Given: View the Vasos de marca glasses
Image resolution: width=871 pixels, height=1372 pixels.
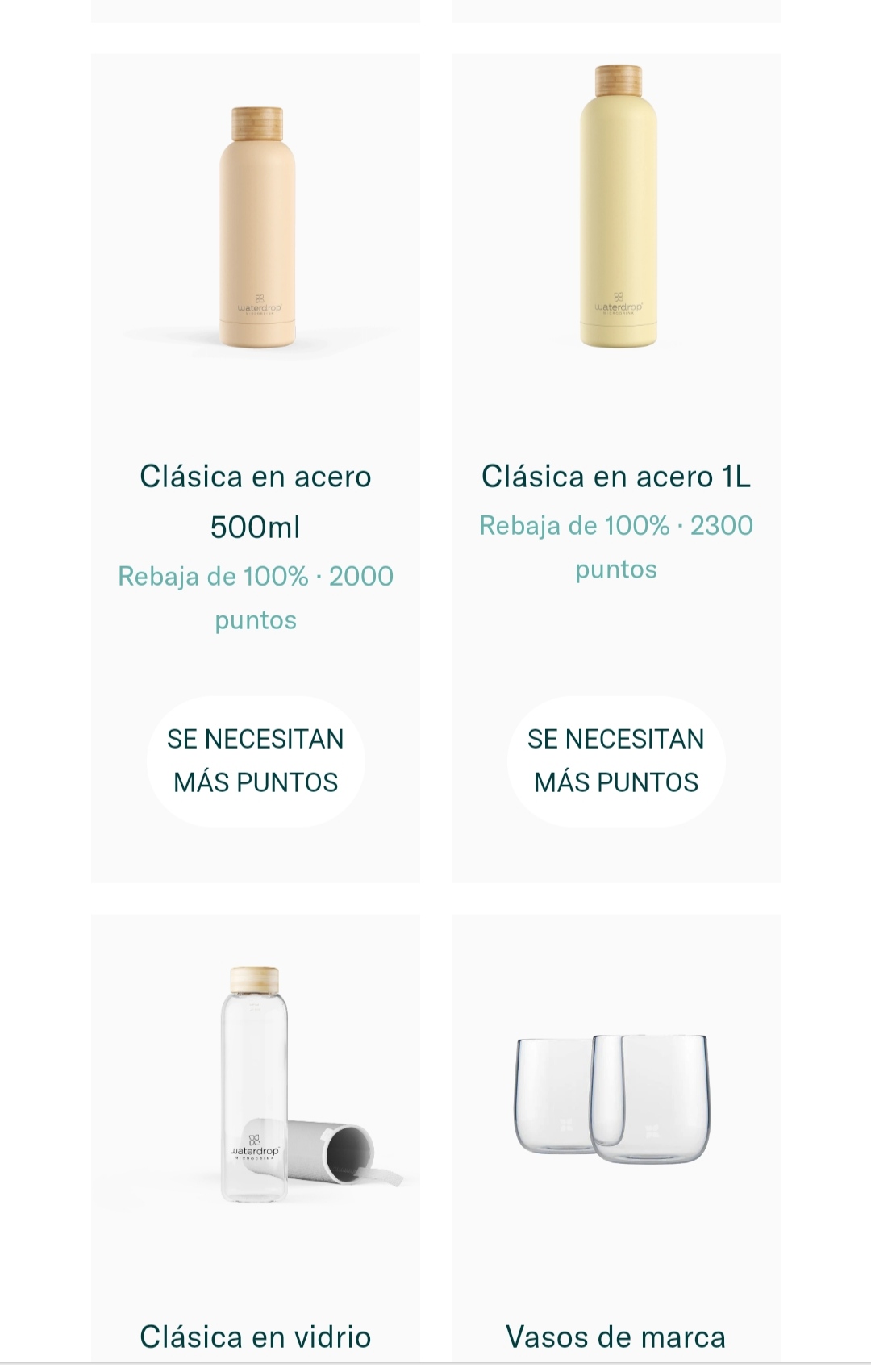Looking at the screenshot, I should click(x=614, y=1099).
